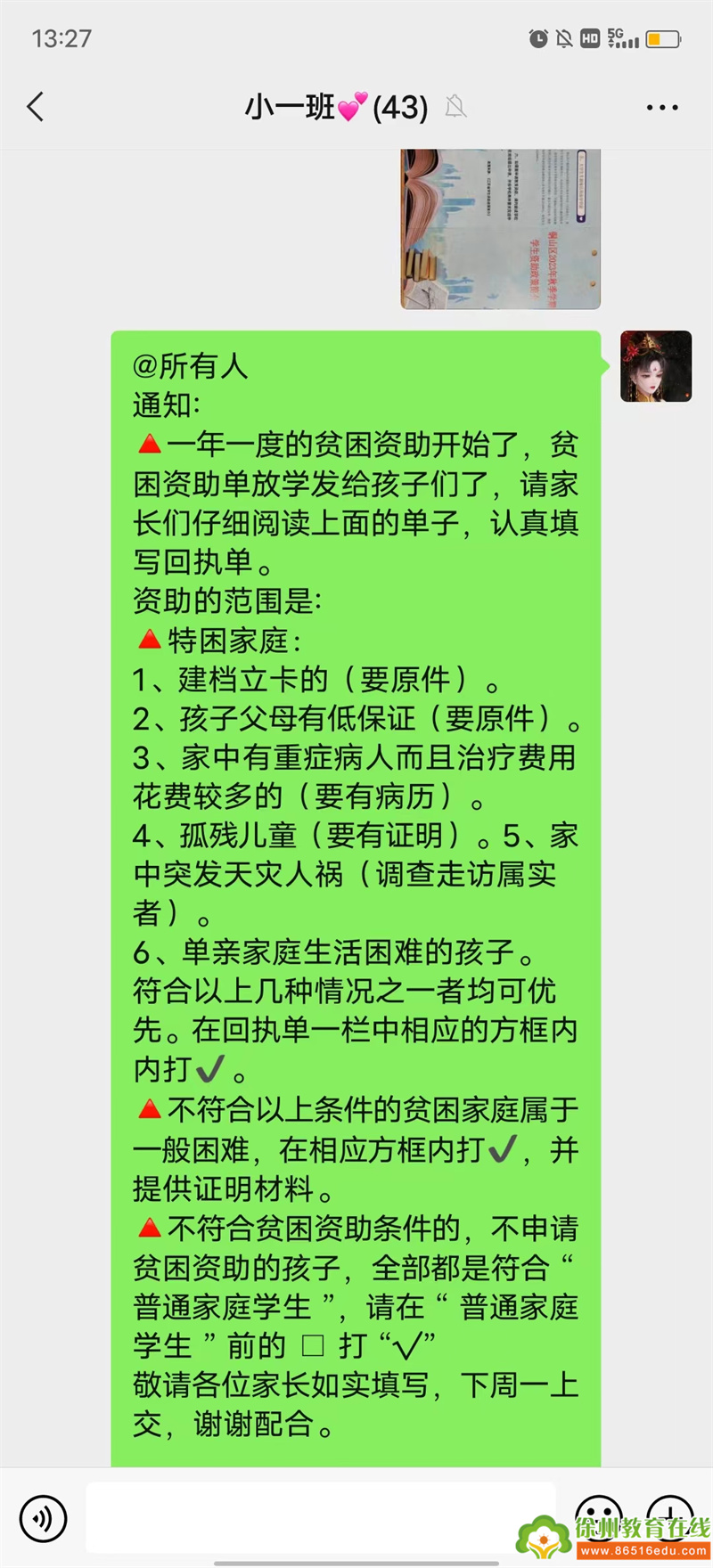Go back from 小一班 group chat
This screenshot has width=713, height=1568.
coord(36,108)
